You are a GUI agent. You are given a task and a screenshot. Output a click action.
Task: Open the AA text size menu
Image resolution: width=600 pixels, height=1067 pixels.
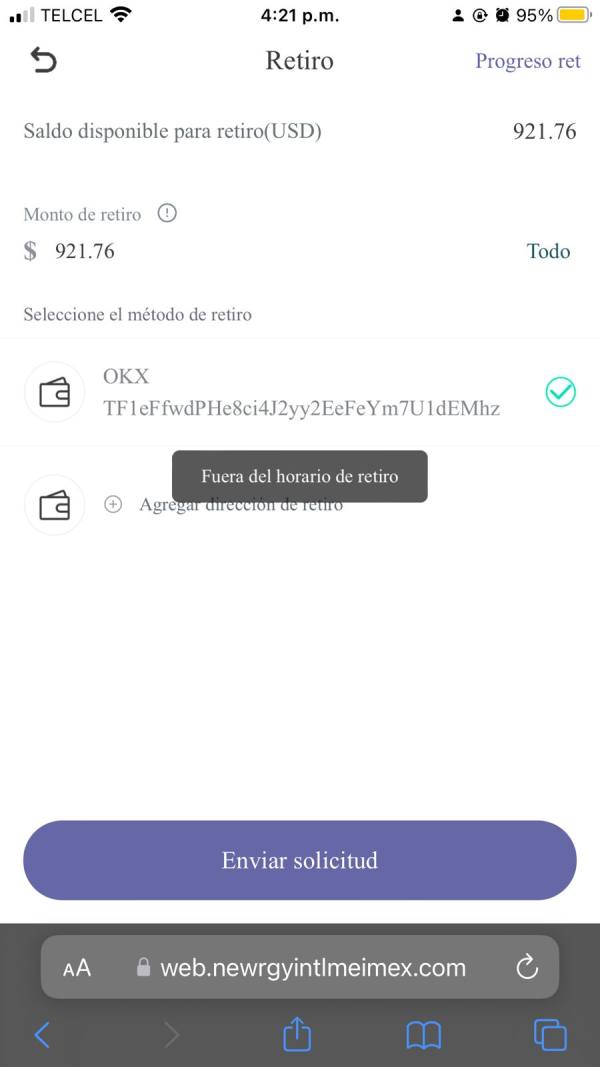[77, 968]
